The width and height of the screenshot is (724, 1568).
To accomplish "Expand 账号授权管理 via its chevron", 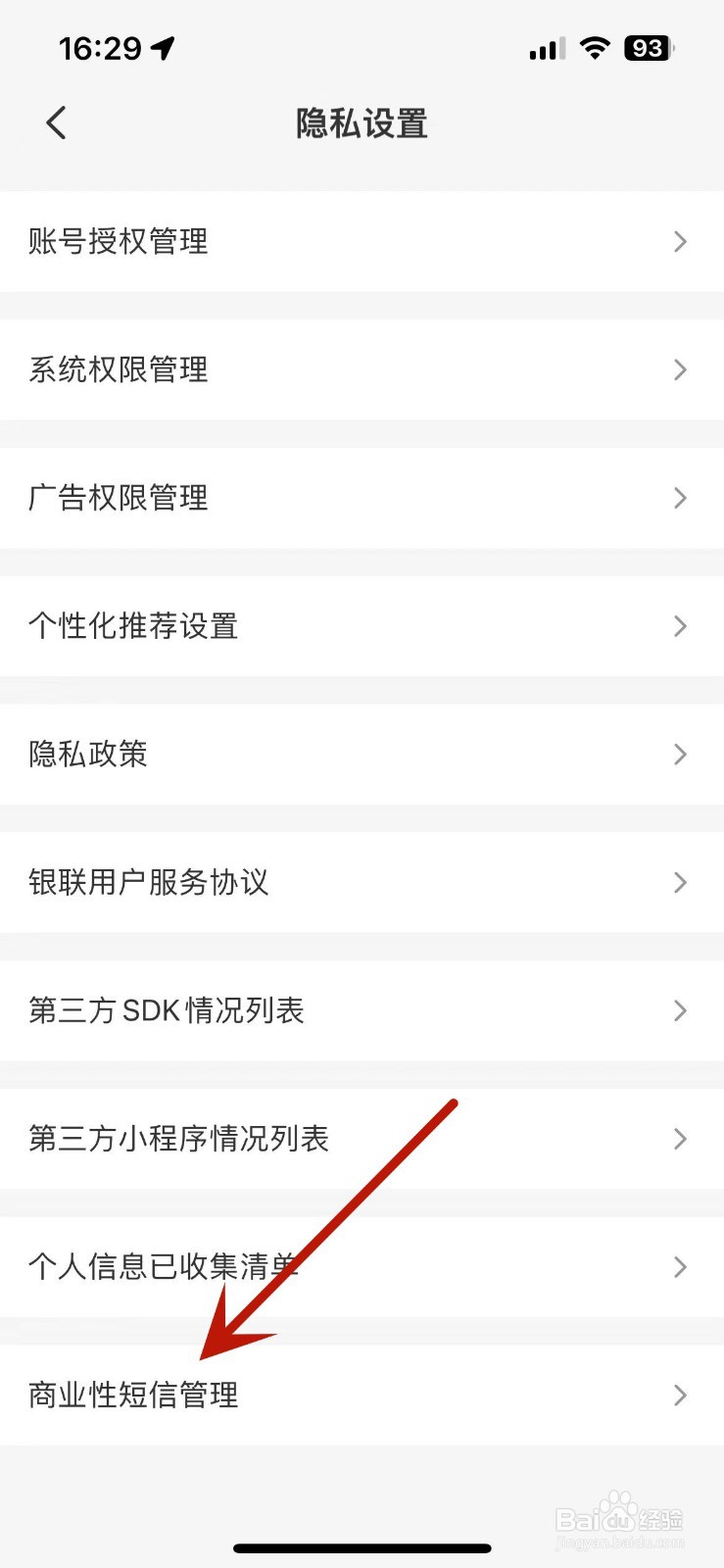I will tap(680, 241).
